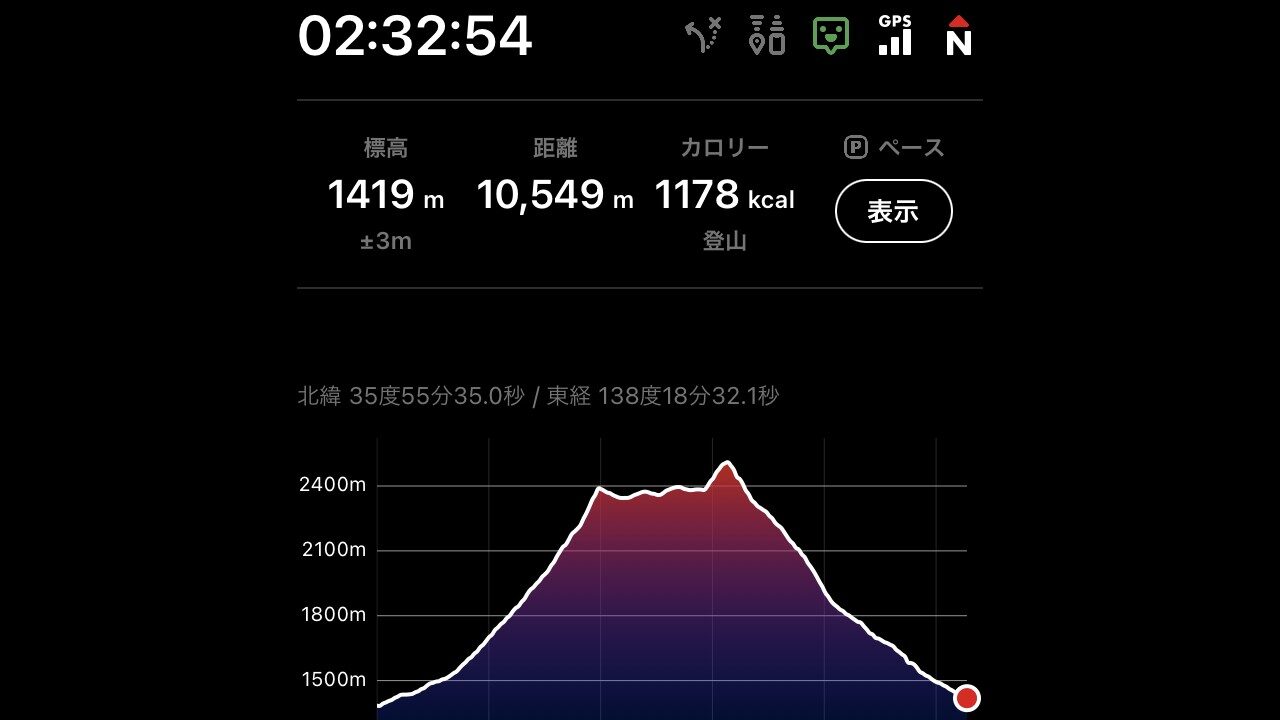This screenshot has width=1280, height=720.
Task: Tap the location and phone sync icon
Action: (x=767, y=36)
